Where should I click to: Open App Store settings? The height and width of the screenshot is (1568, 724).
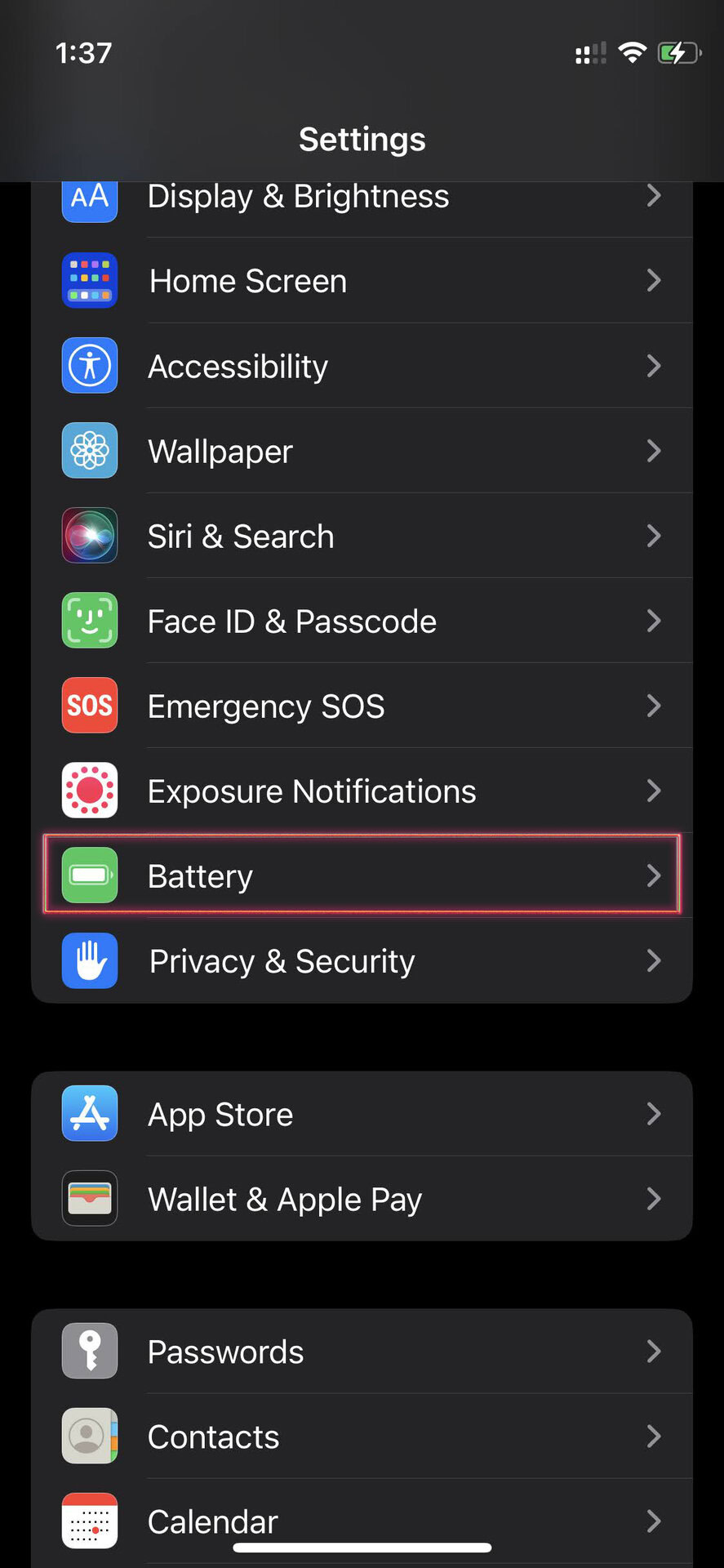pyautogui.click(x=362, y=1114)
